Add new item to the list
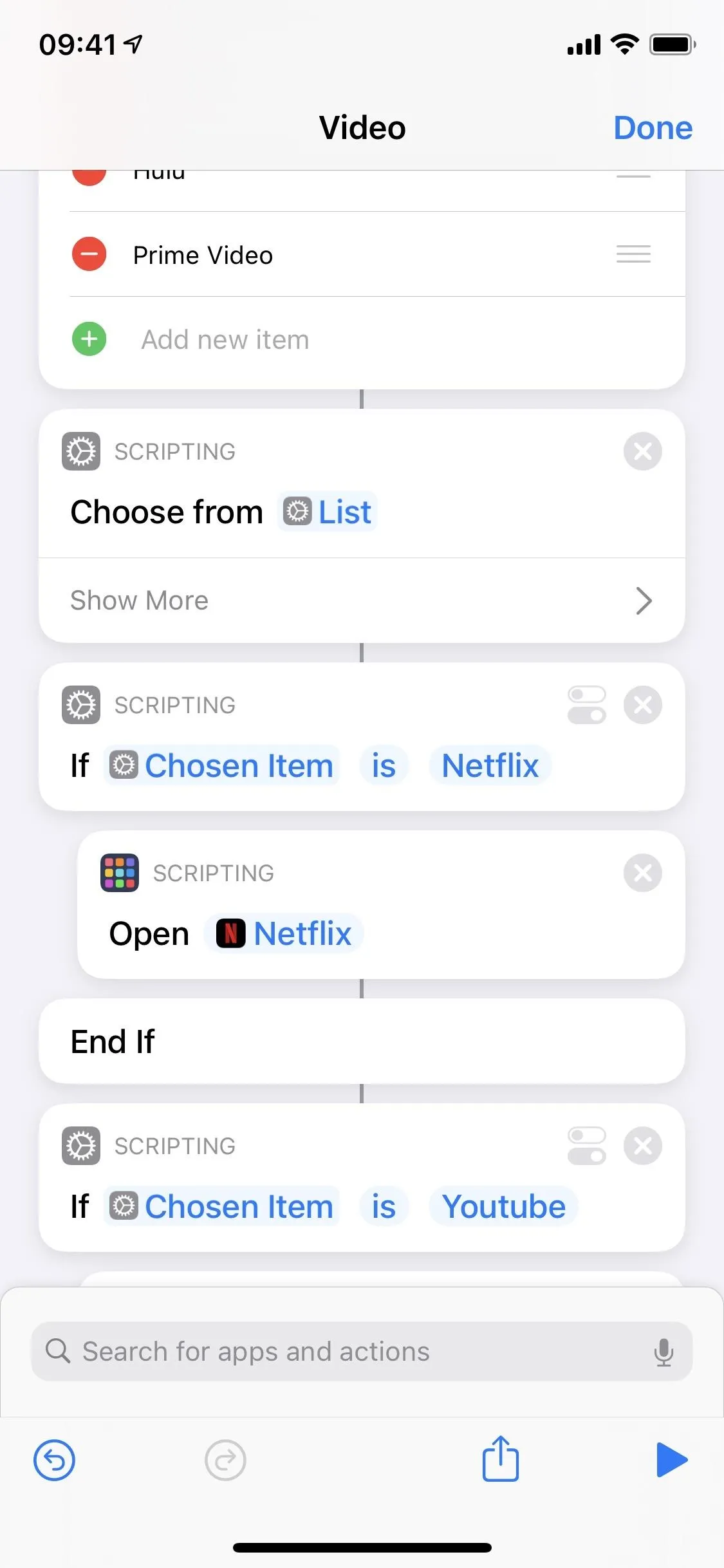Image resolution: width=724 pixels, height=1568 pixels. point(225,340)
